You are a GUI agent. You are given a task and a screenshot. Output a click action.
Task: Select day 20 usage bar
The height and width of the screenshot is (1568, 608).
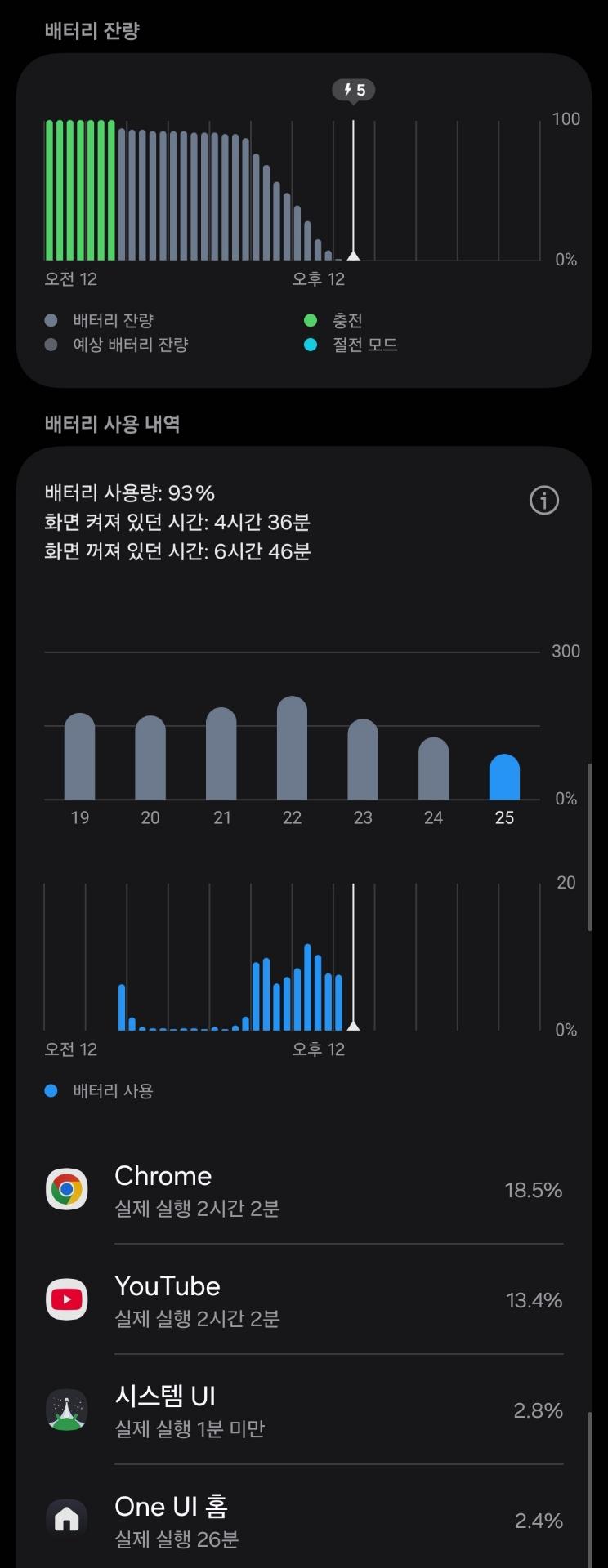click(150, 759)
